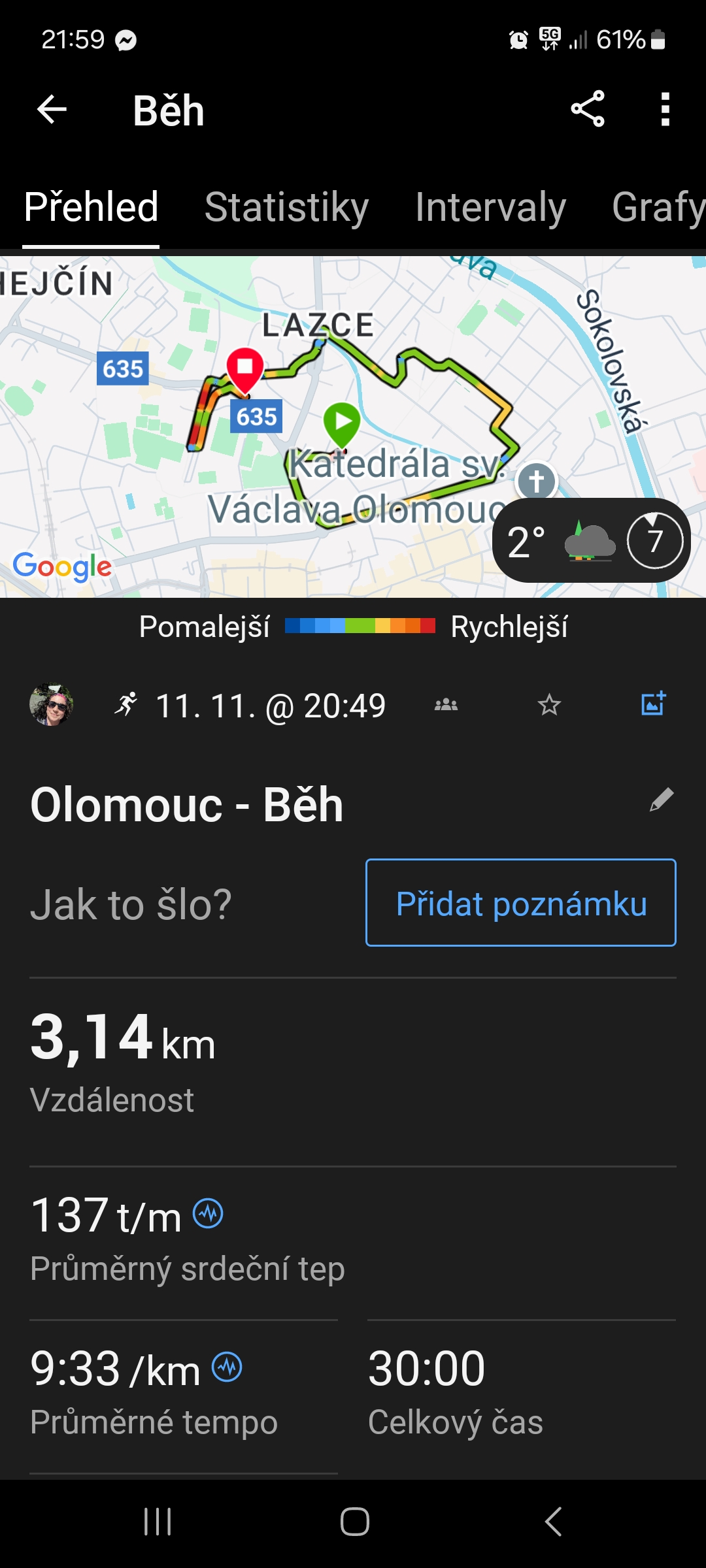The height and width of the screenshot is (1568, 706).
Task: Go back using the top arrow
Action: tap(52, 109)
